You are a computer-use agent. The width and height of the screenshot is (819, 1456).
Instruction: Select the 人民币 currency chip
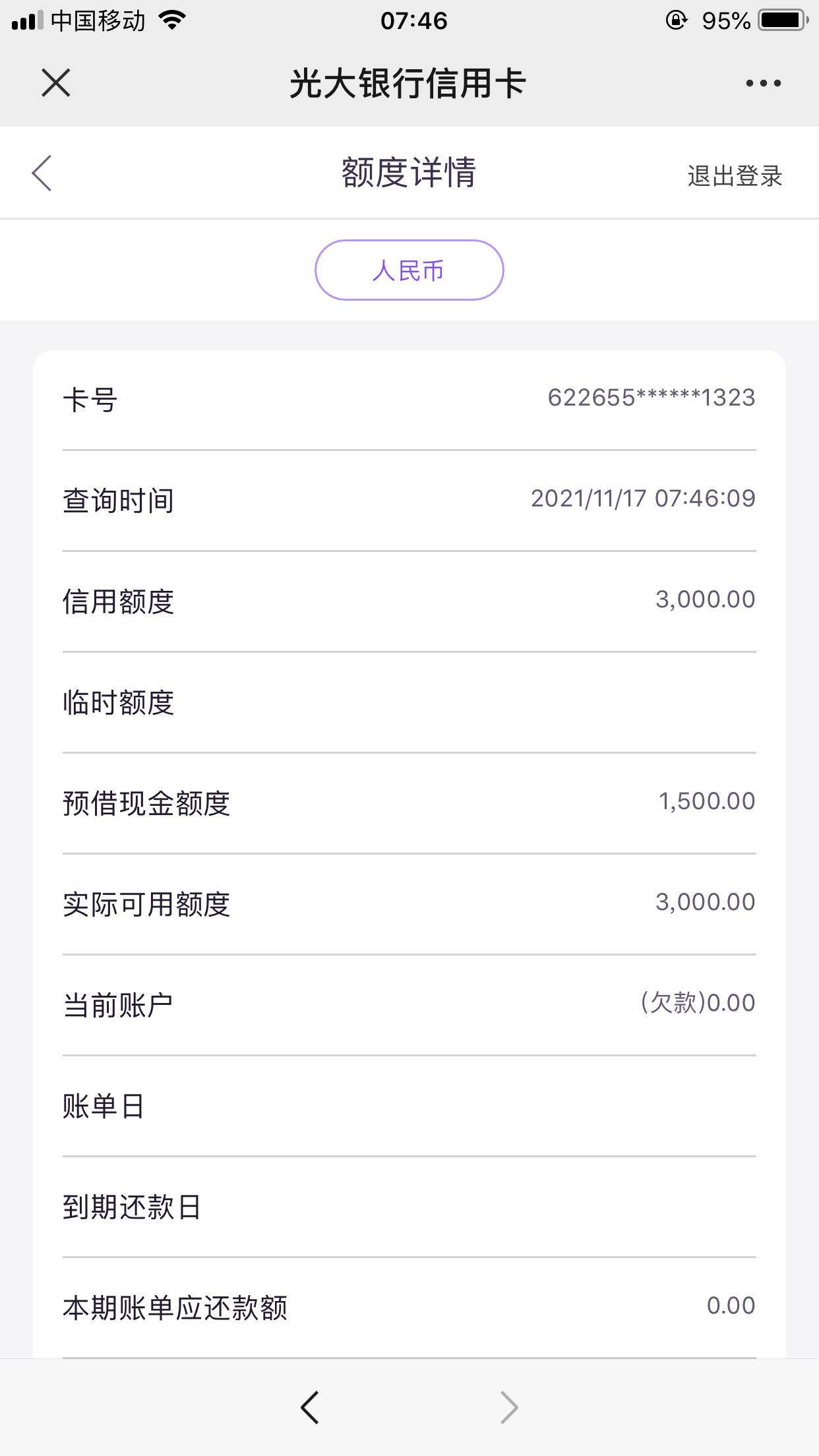coord(409,270)
